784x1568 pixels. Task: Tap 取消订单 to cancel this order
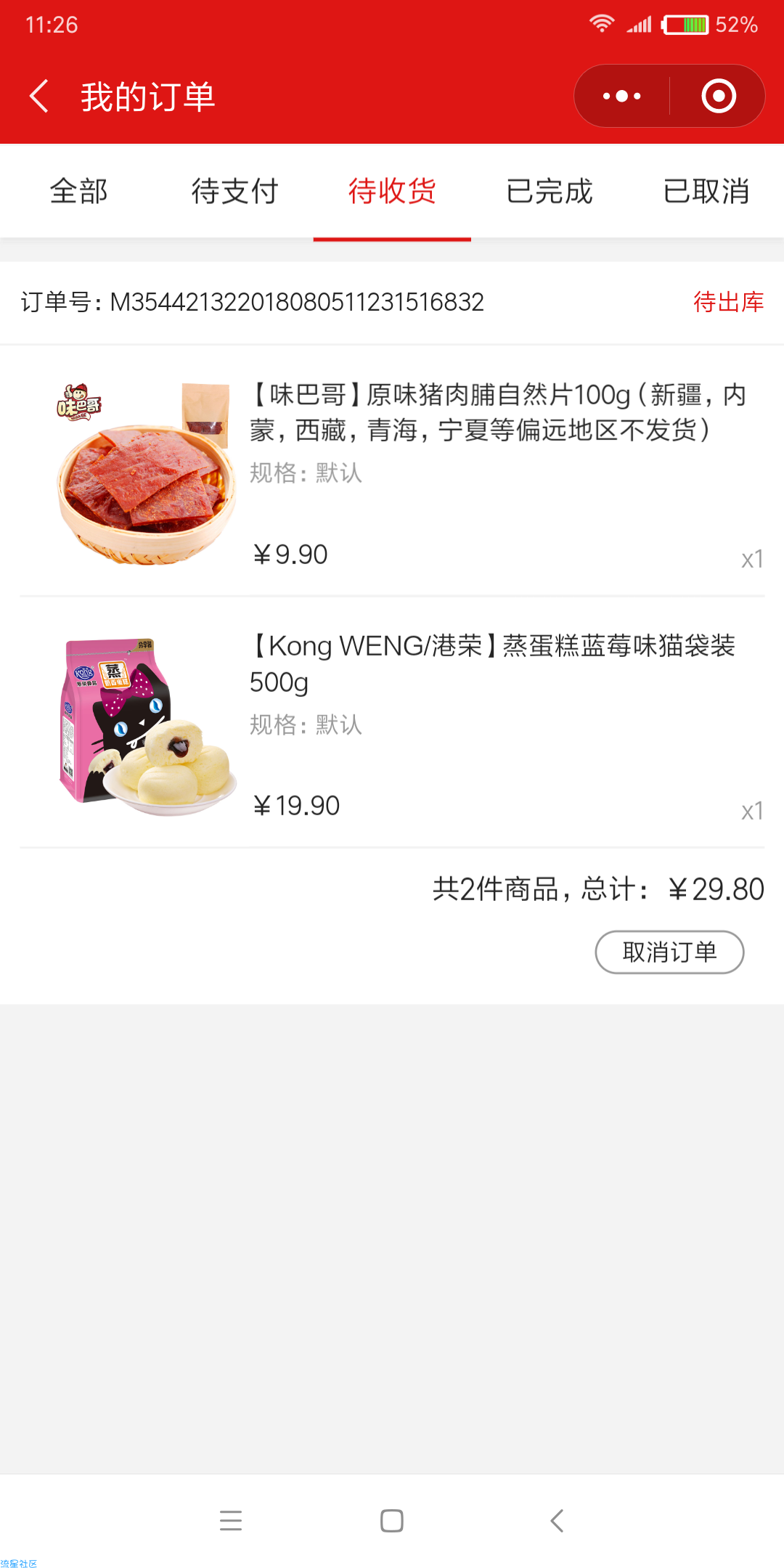(x=669, y=952)
